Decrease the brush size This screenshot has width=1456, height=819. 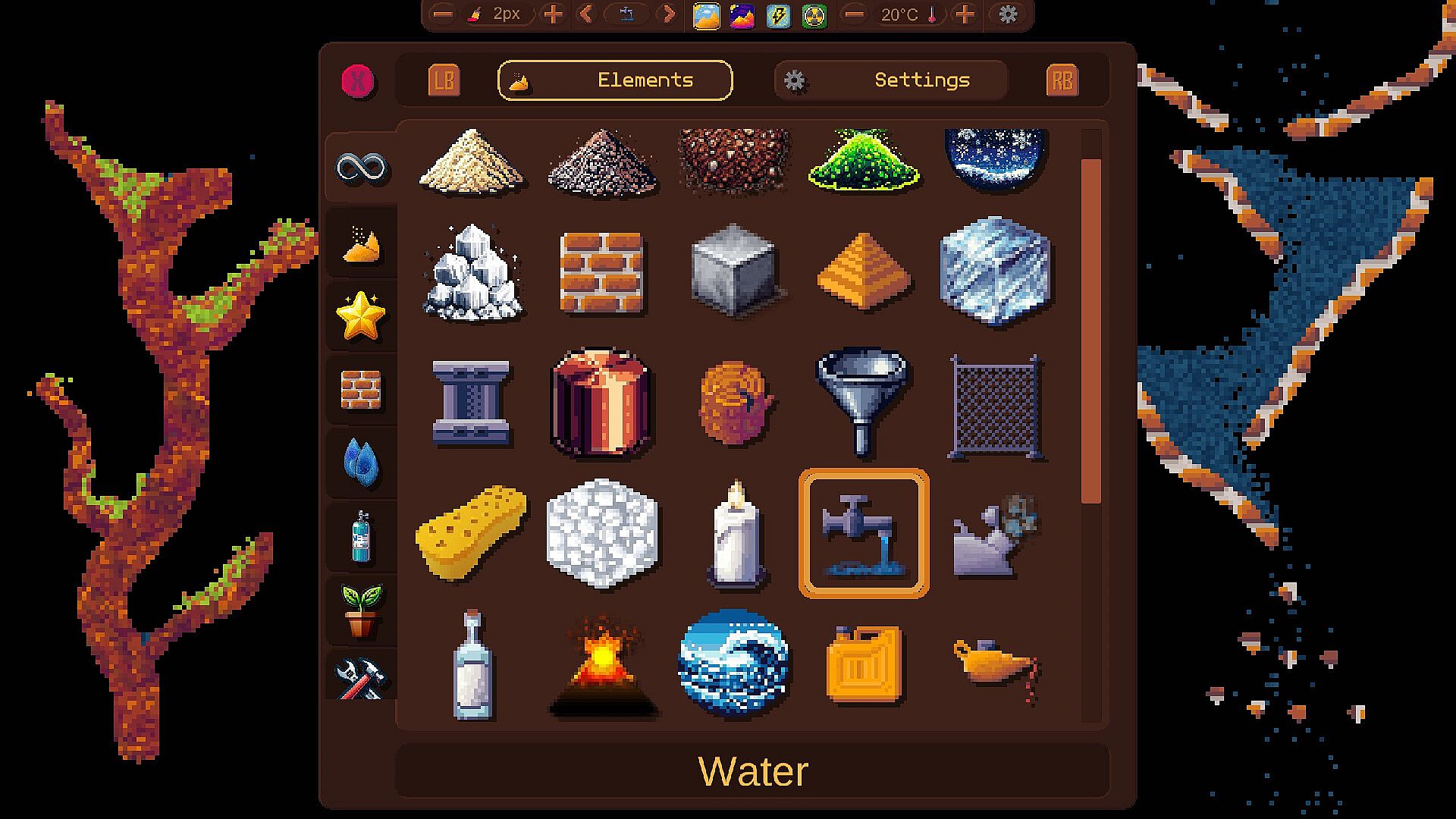[x=443, y=14]
